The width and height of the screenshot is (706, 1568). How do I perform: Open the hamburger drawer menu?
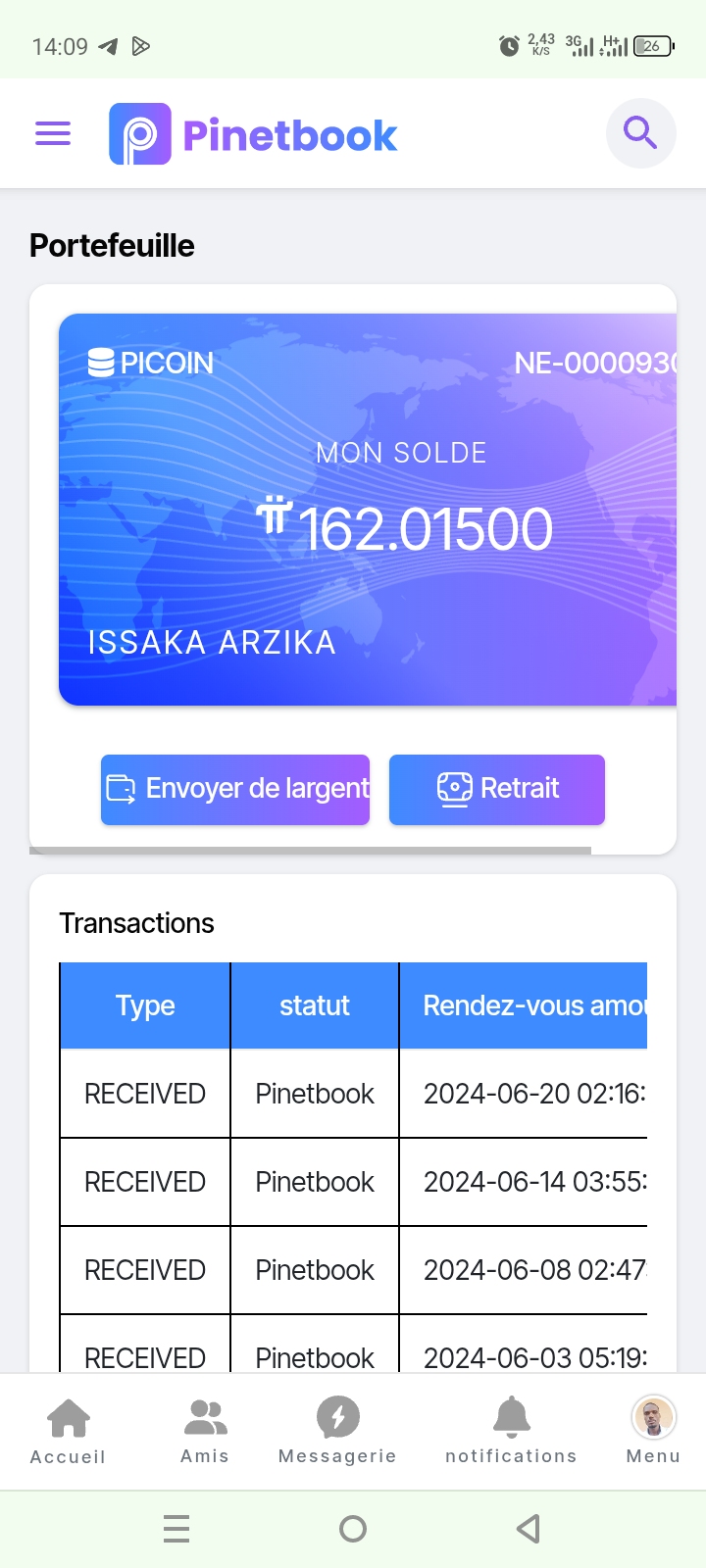[x=53, y=133]
